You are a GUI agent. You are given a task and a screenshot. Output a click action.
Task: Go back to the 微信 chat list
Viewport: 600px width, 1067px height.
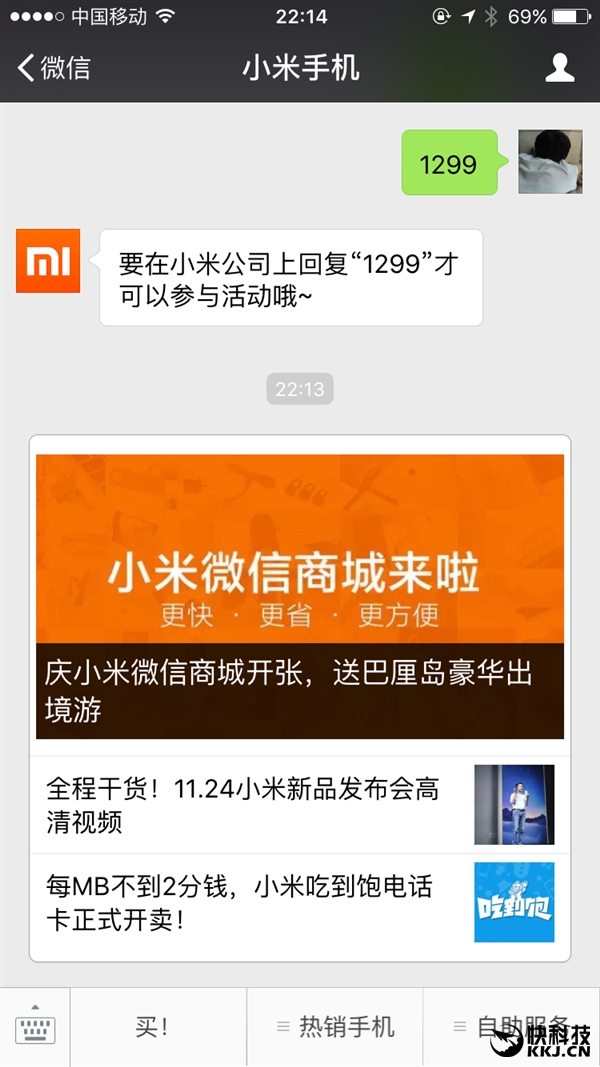pos(55,68)
